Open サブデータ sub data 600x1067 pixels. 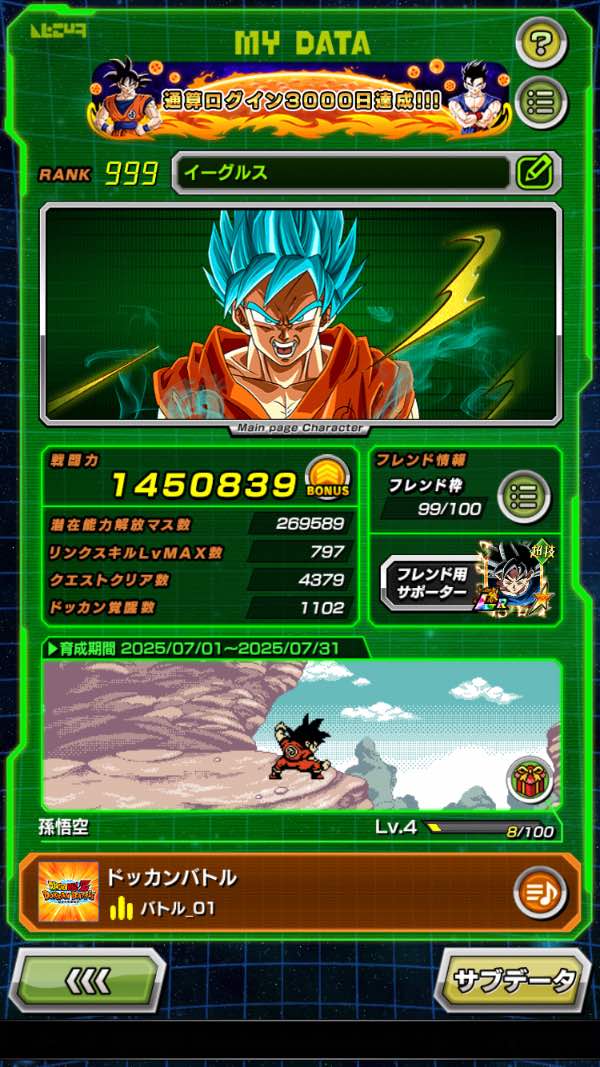click(513, 982)
